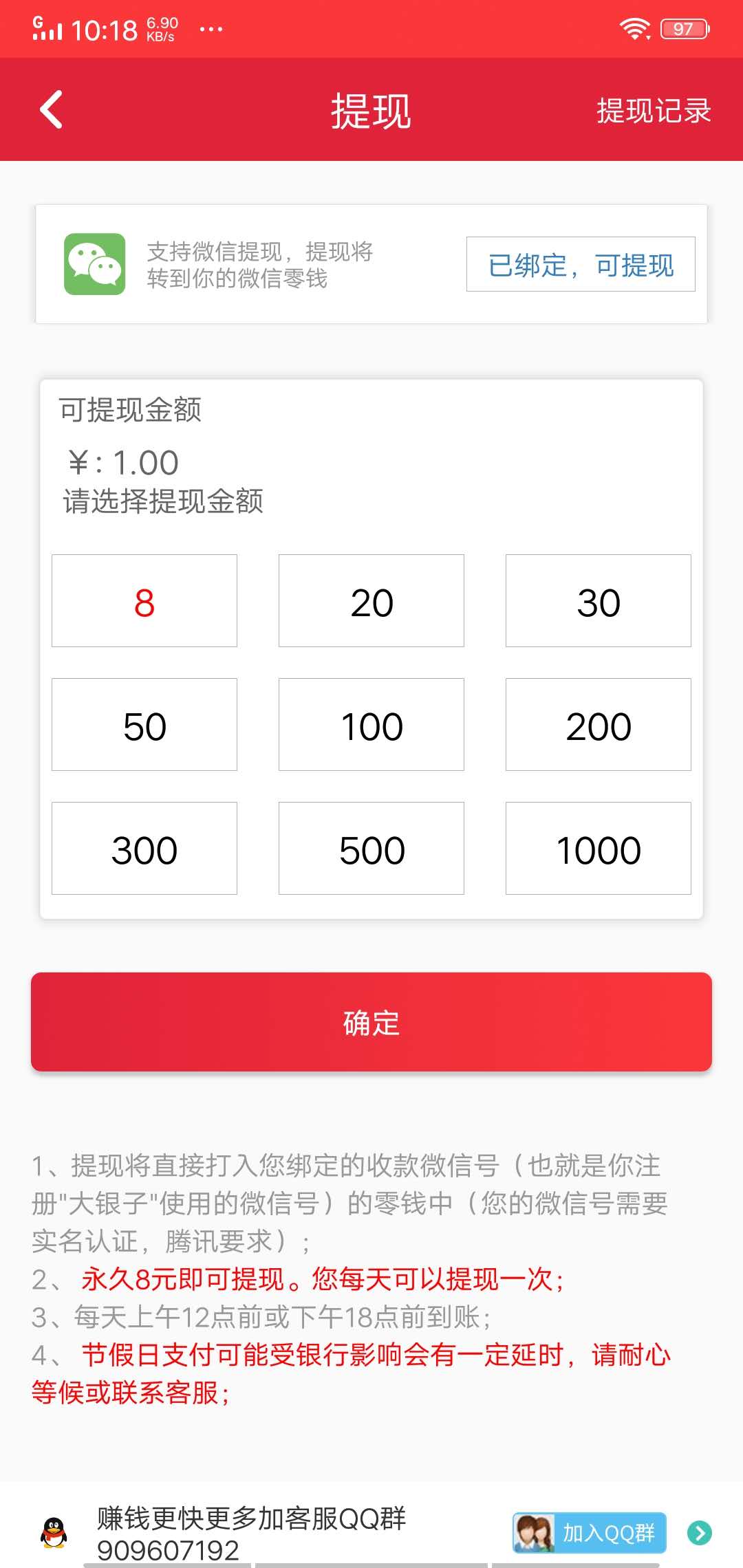
Task: Tap the signal strength bars icon
Action: pos(47,28)
